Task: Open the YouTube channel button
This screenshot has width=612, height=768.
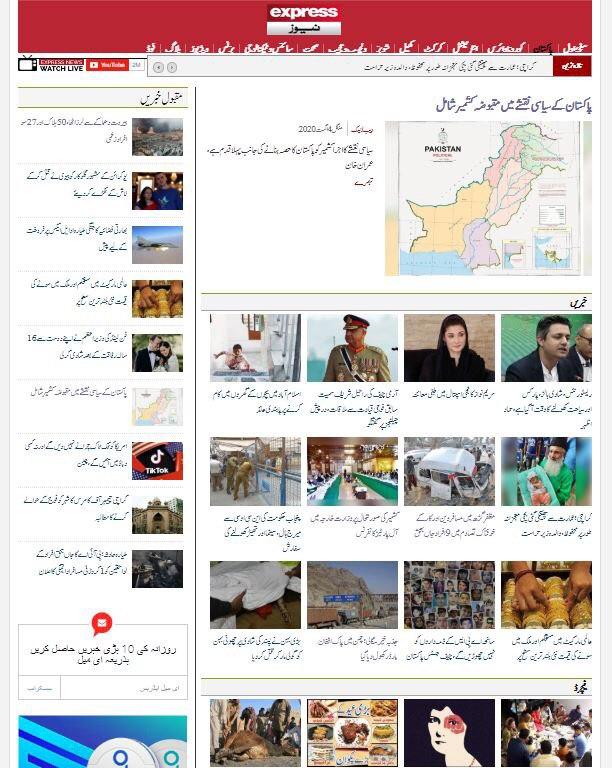Action: click(x=108, y=64)
